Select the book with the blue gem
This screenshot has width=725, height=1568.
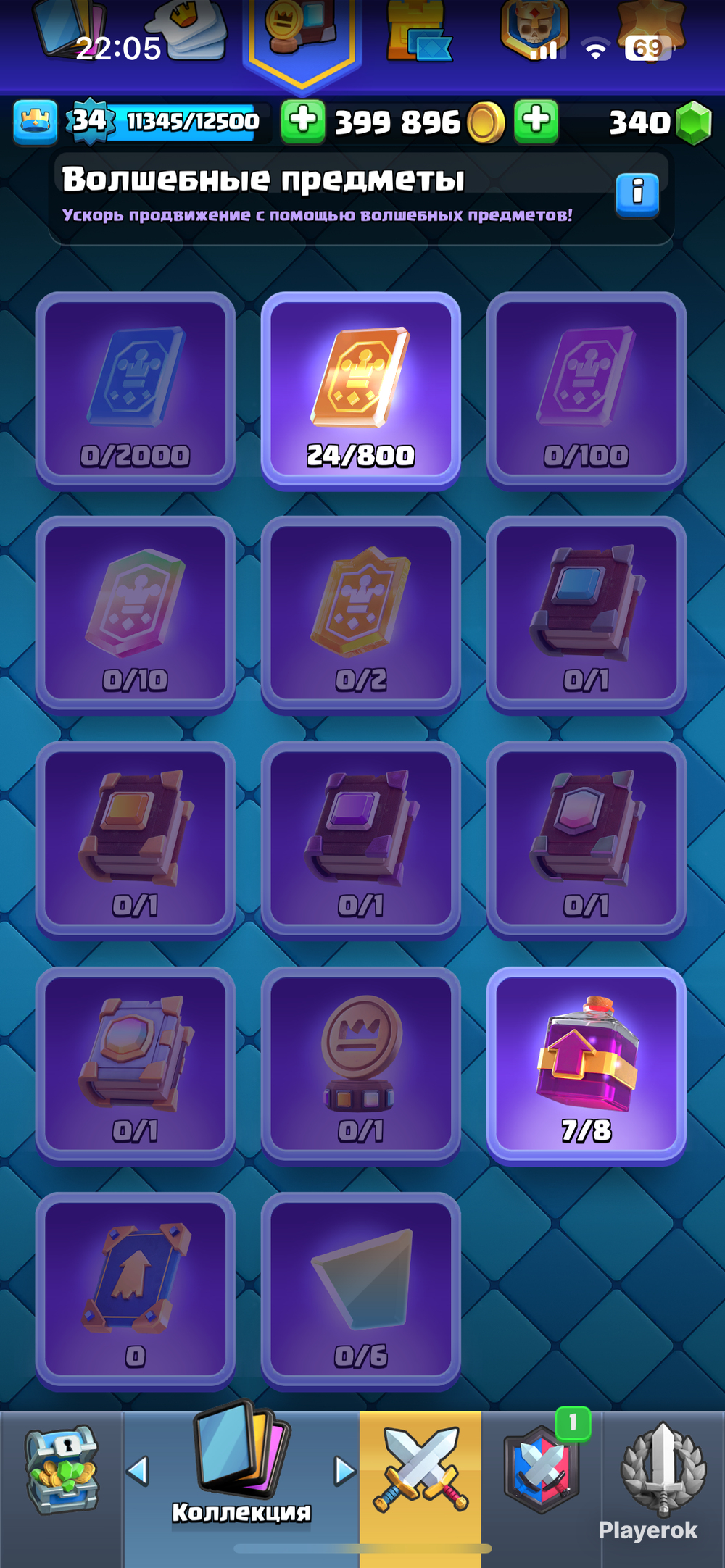[587, 615]
